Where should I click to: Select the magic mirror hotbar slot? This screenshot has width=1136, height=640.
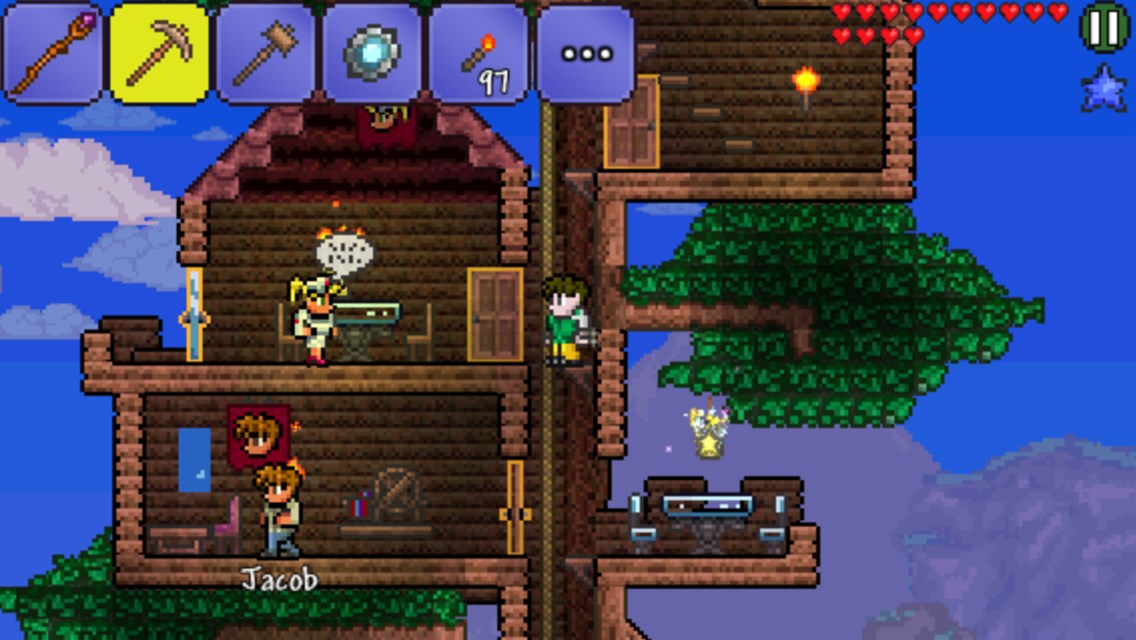[372, 53]
